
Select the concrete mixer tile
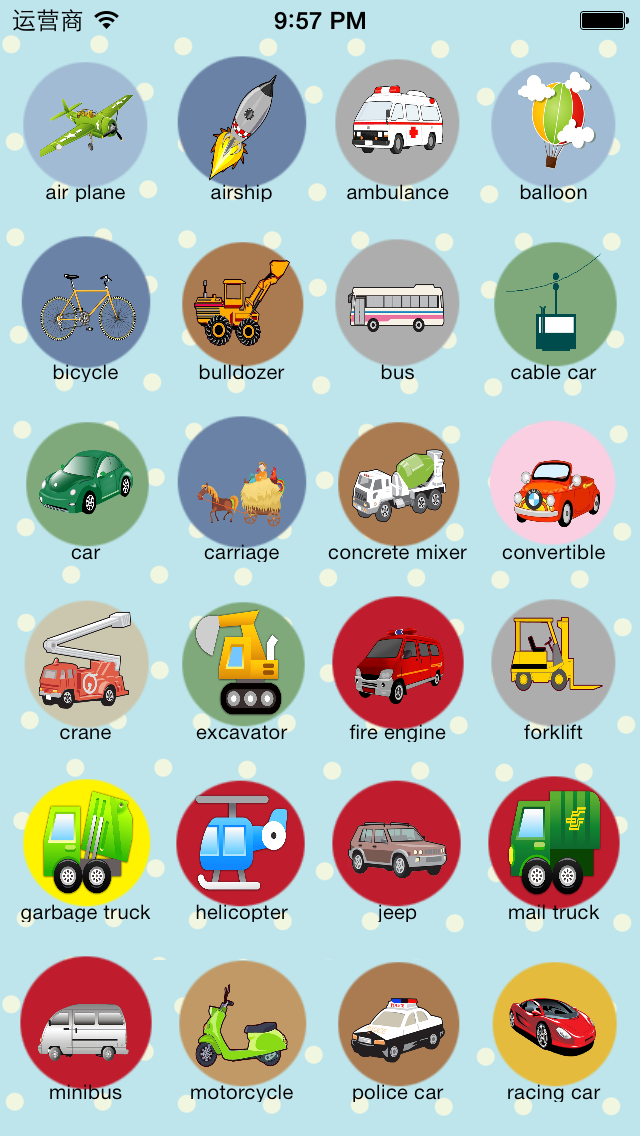pyautogui.click(x=397, y=482)
